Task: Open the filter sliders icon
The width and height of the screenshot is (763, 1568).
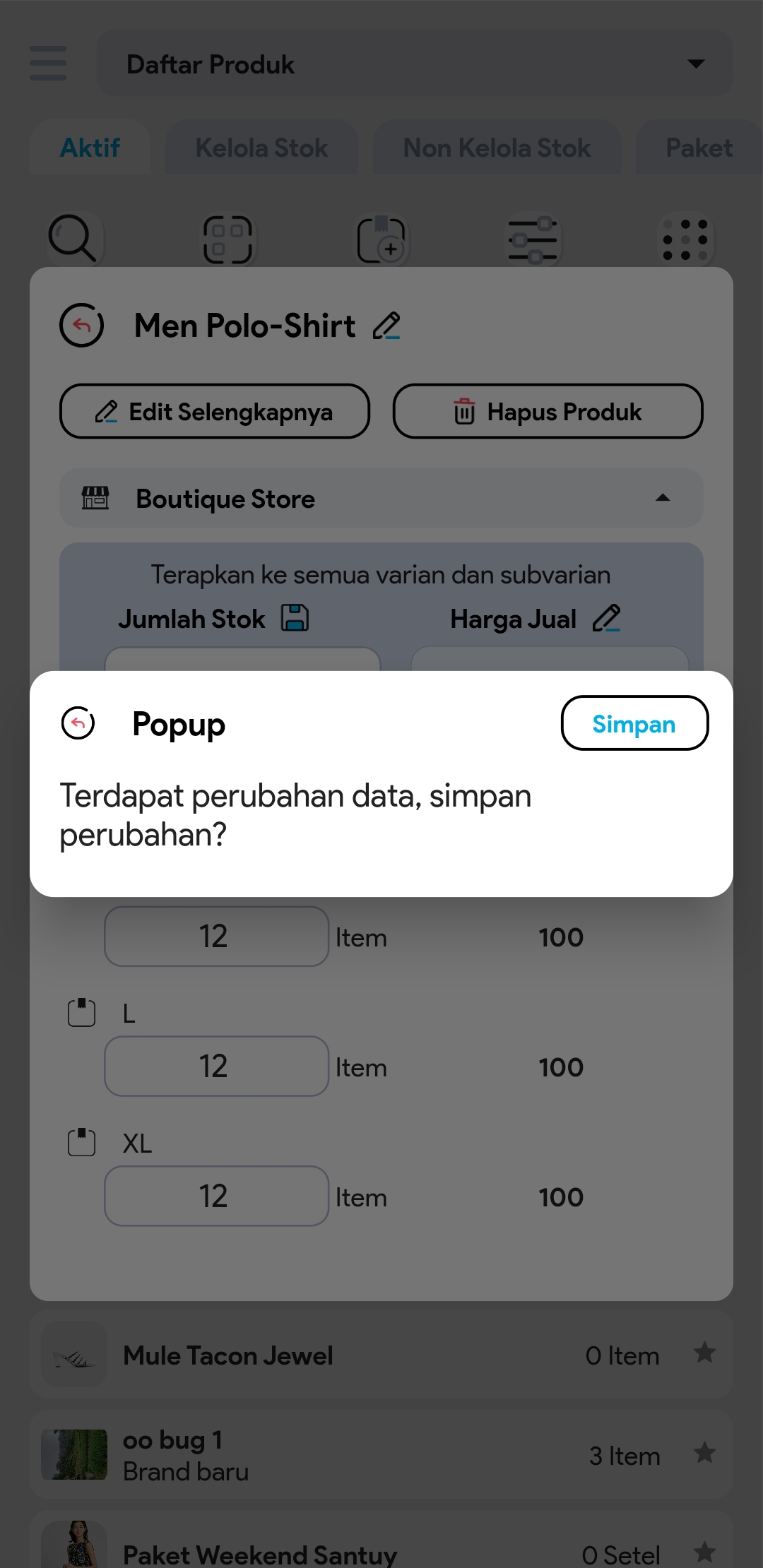Action: [x=533, y=240]
